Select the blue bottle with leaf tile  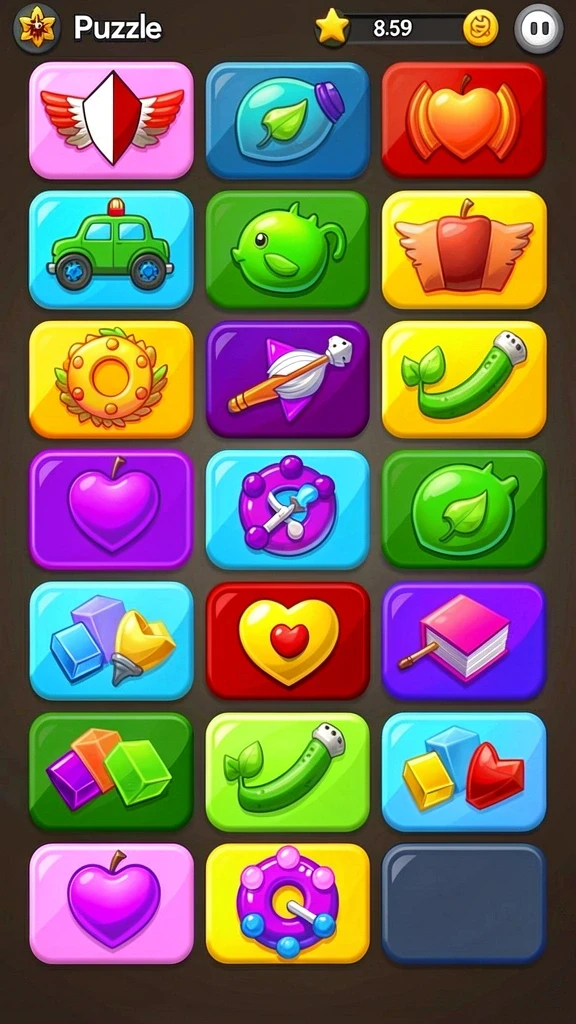(287, 120)
